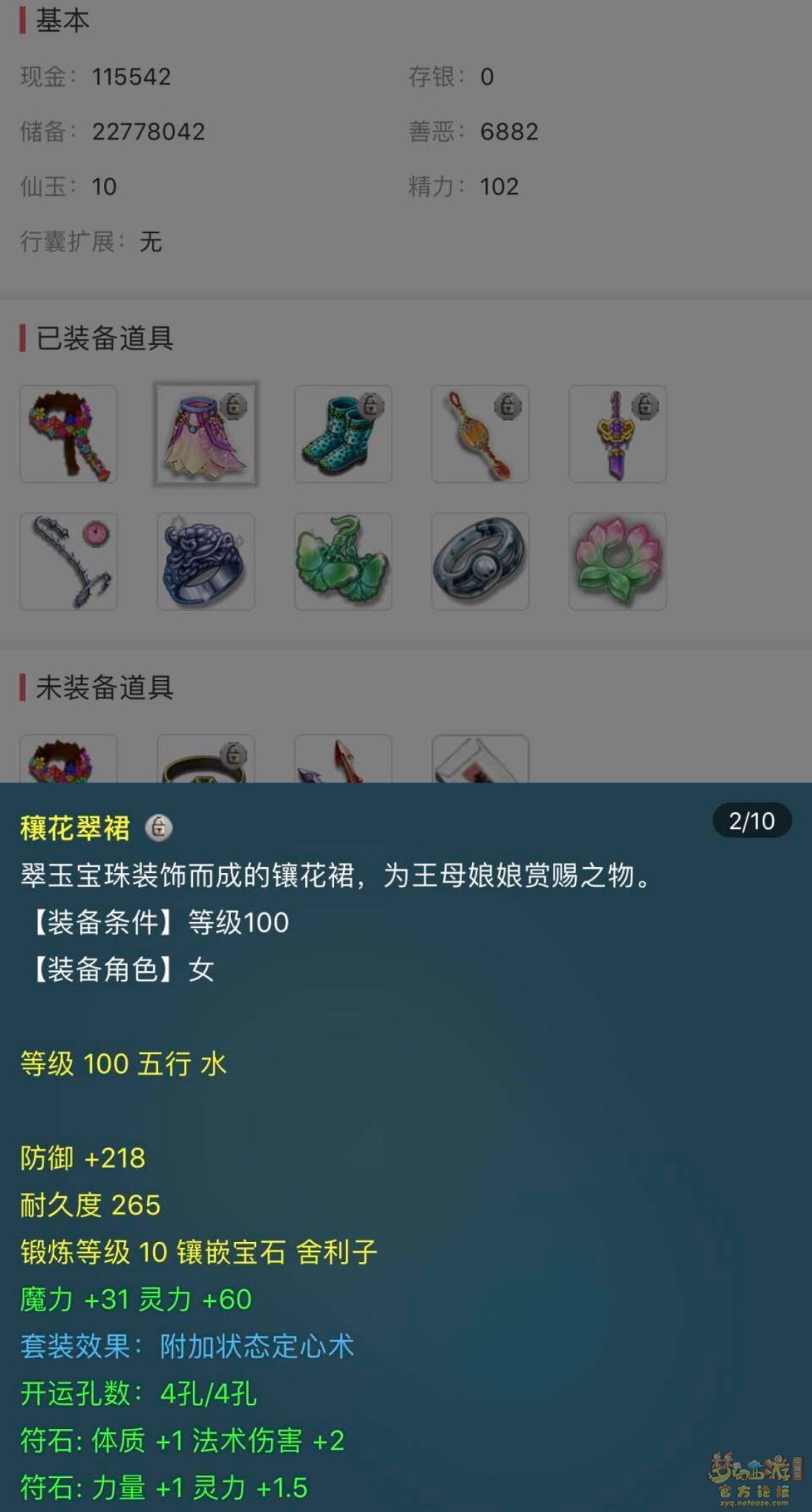This screenshot has width=812, height=1512.
Task: Open the flower headband in equipped items
Action: 69,434
